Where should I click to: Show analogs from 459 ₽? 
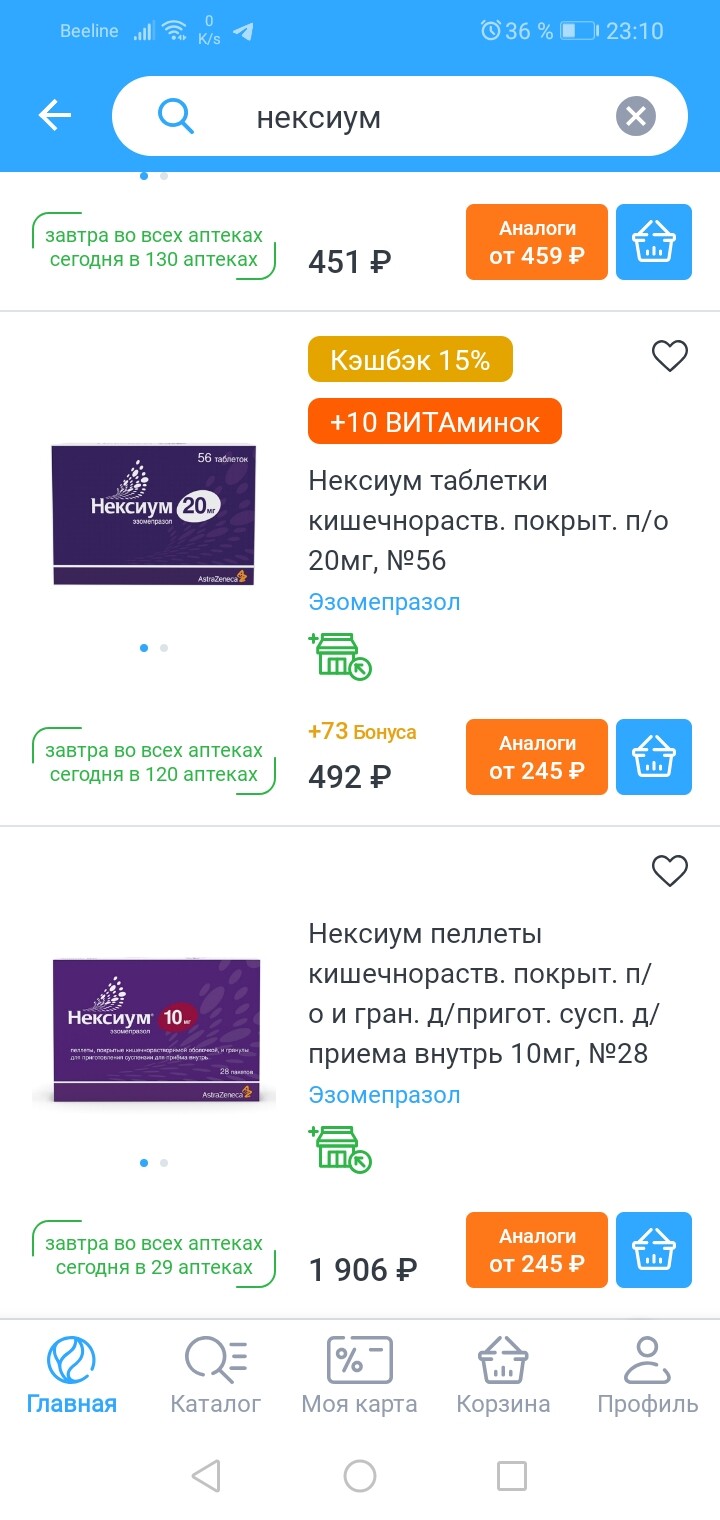[536, 242]
